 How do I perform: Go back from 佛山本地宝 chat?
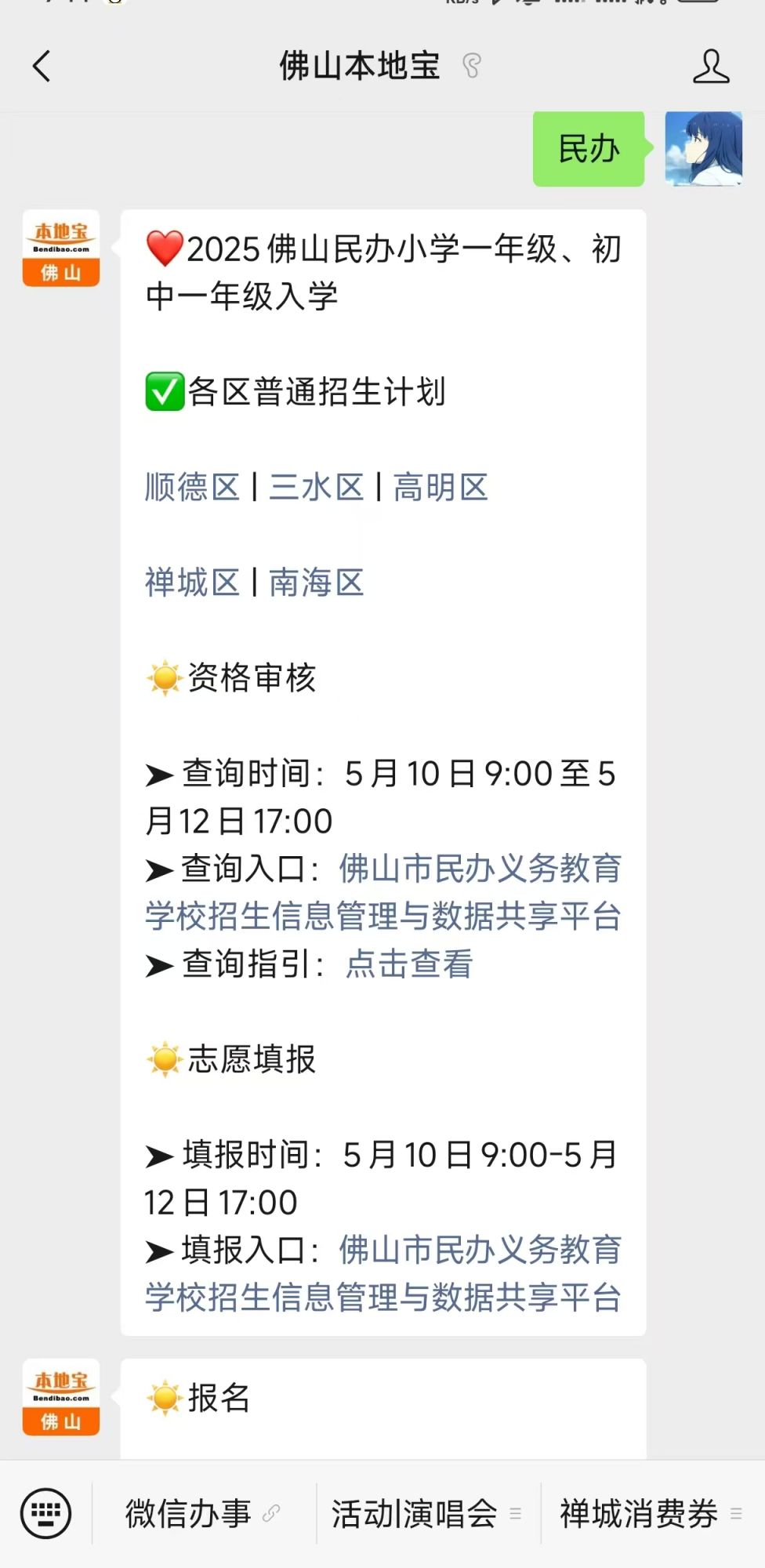(42, 66)
